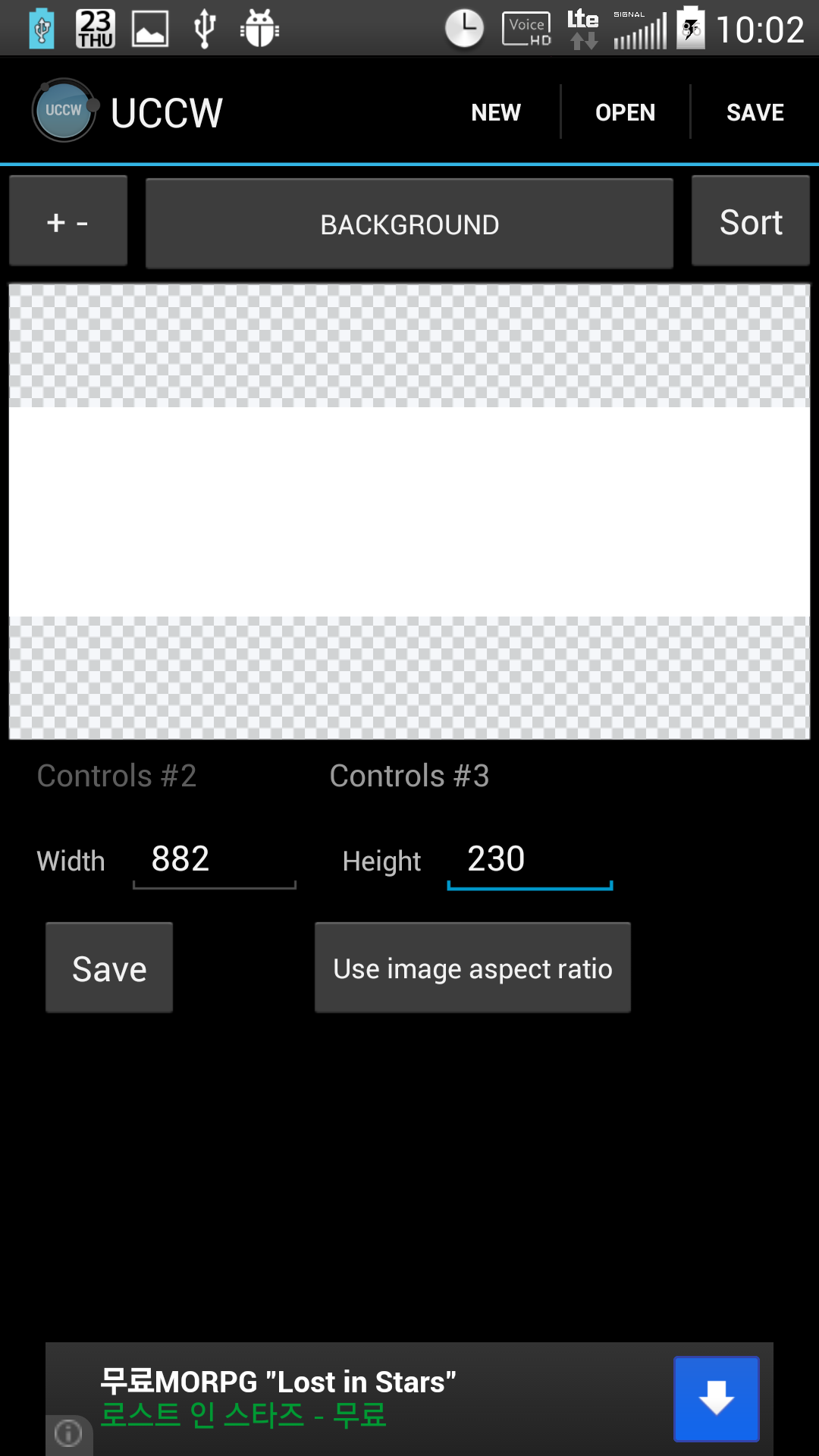Viewport: 819px width, 1456px height.
Task: Tap NEW in the action bar
Action: (x=496, y=112)
